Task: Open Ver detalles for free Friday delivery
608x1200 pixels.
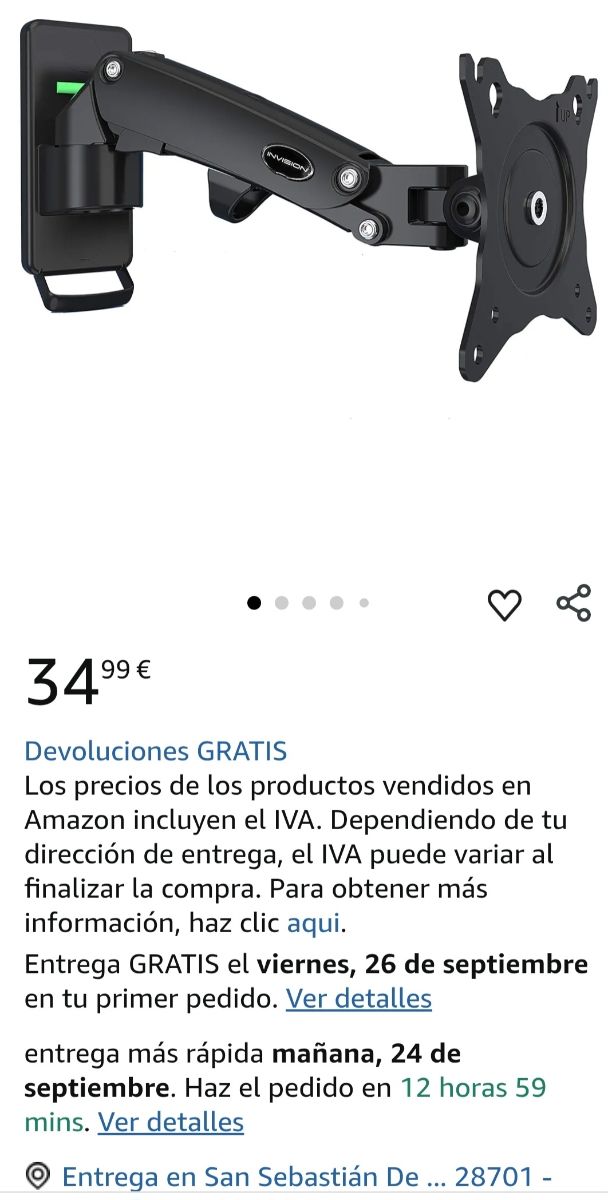Action: click(358, 998)
